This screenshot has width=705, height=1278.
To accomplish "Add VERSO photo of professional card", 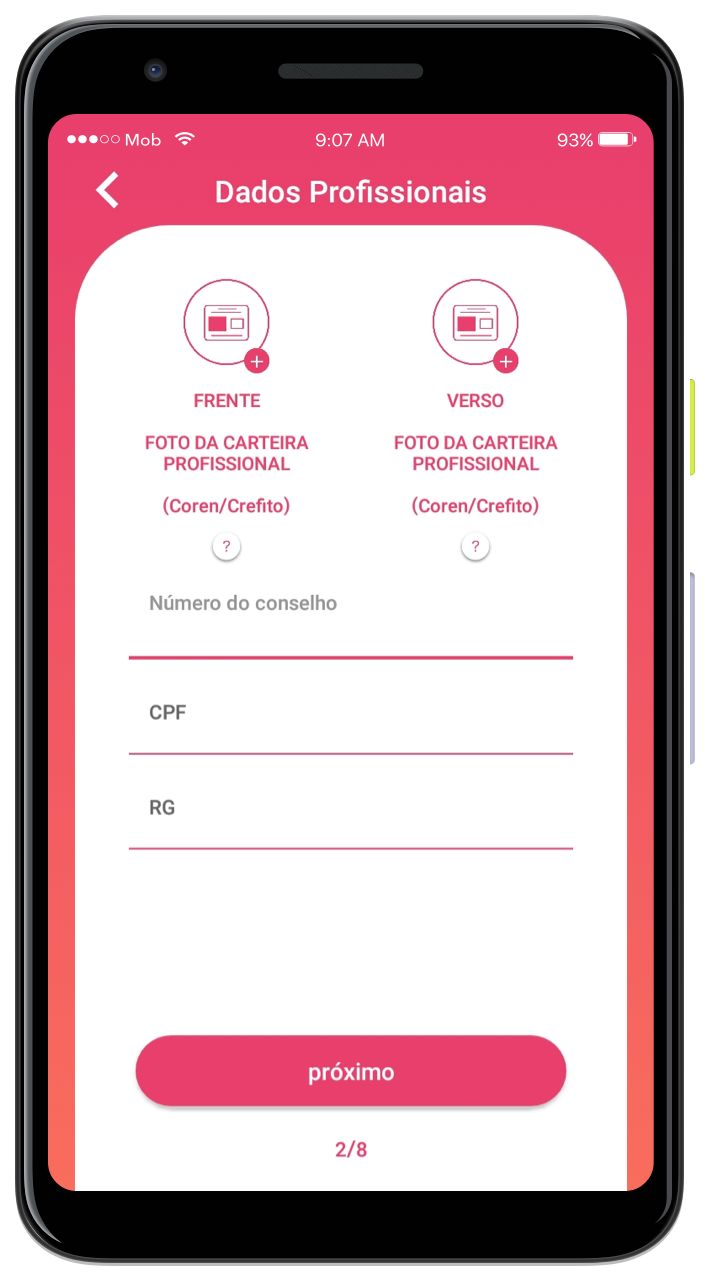I will (x=475, y=323).
